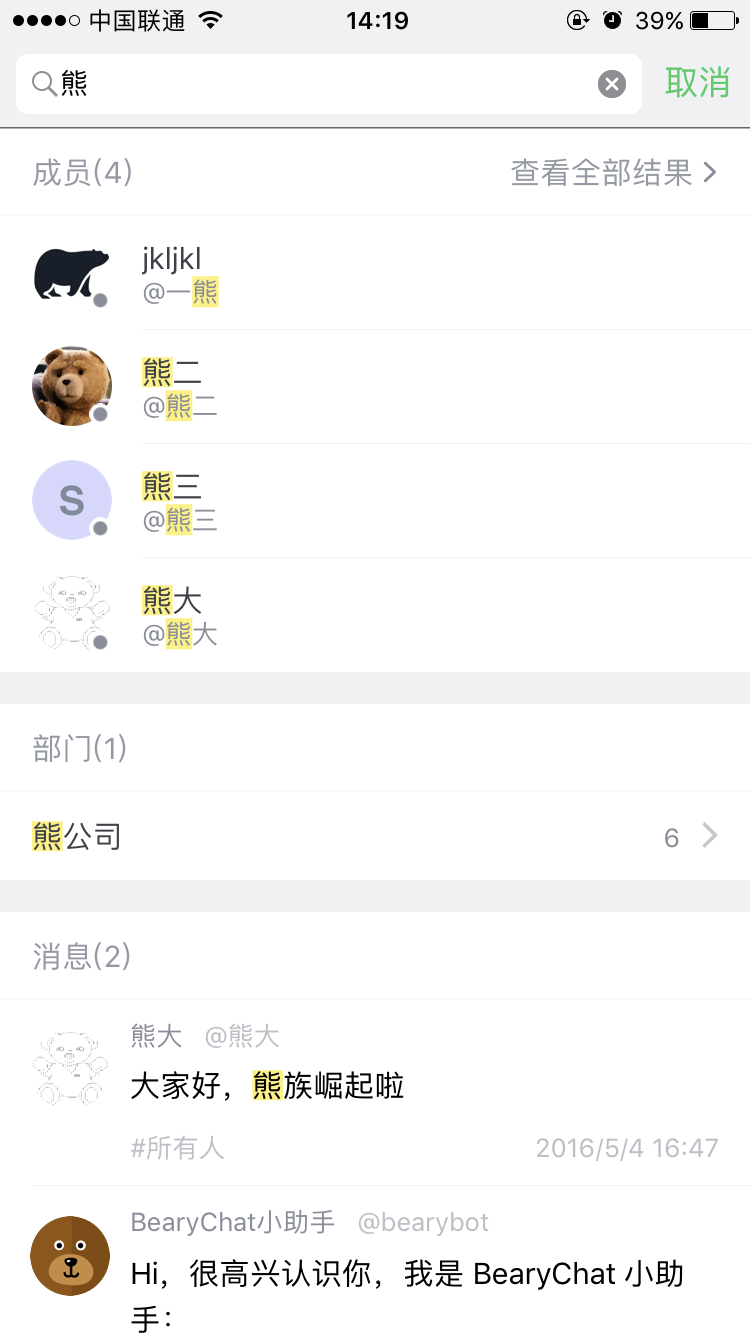750x1334 pixels.
Task: Clear the search text with the x icon
Action: 612,83
